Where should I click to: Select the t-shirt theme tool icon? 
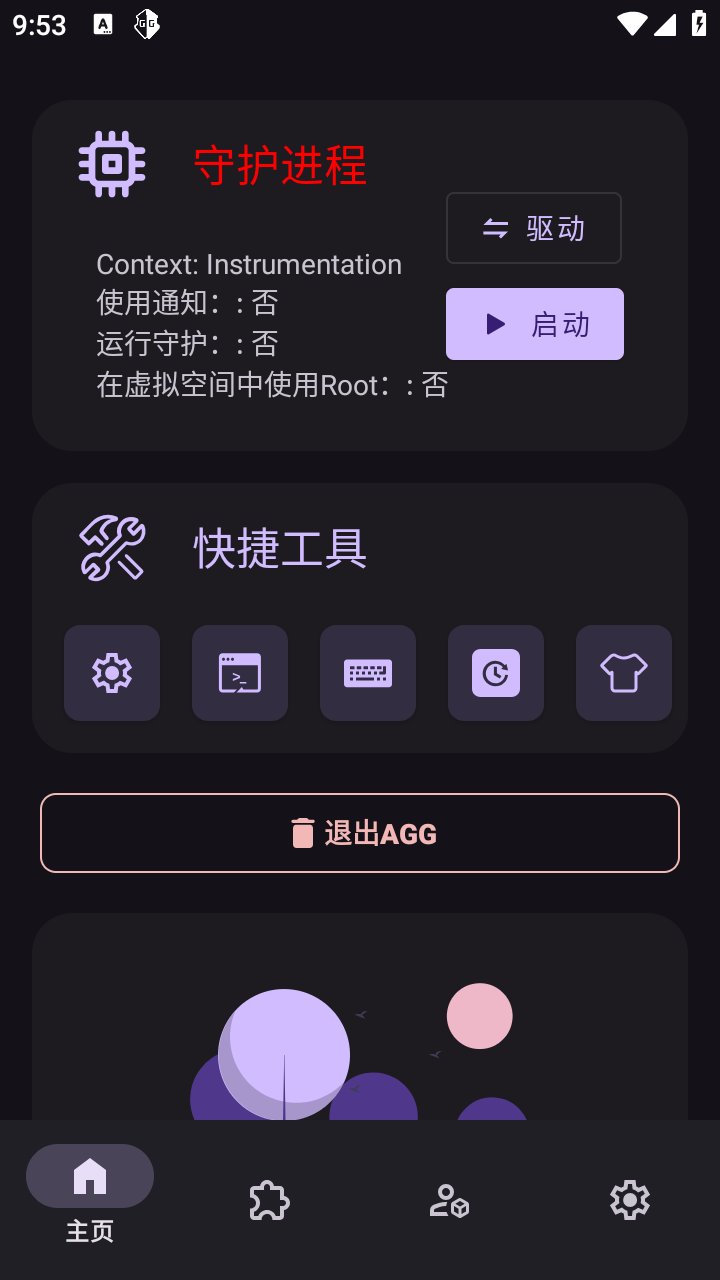(x=624, y=672)
